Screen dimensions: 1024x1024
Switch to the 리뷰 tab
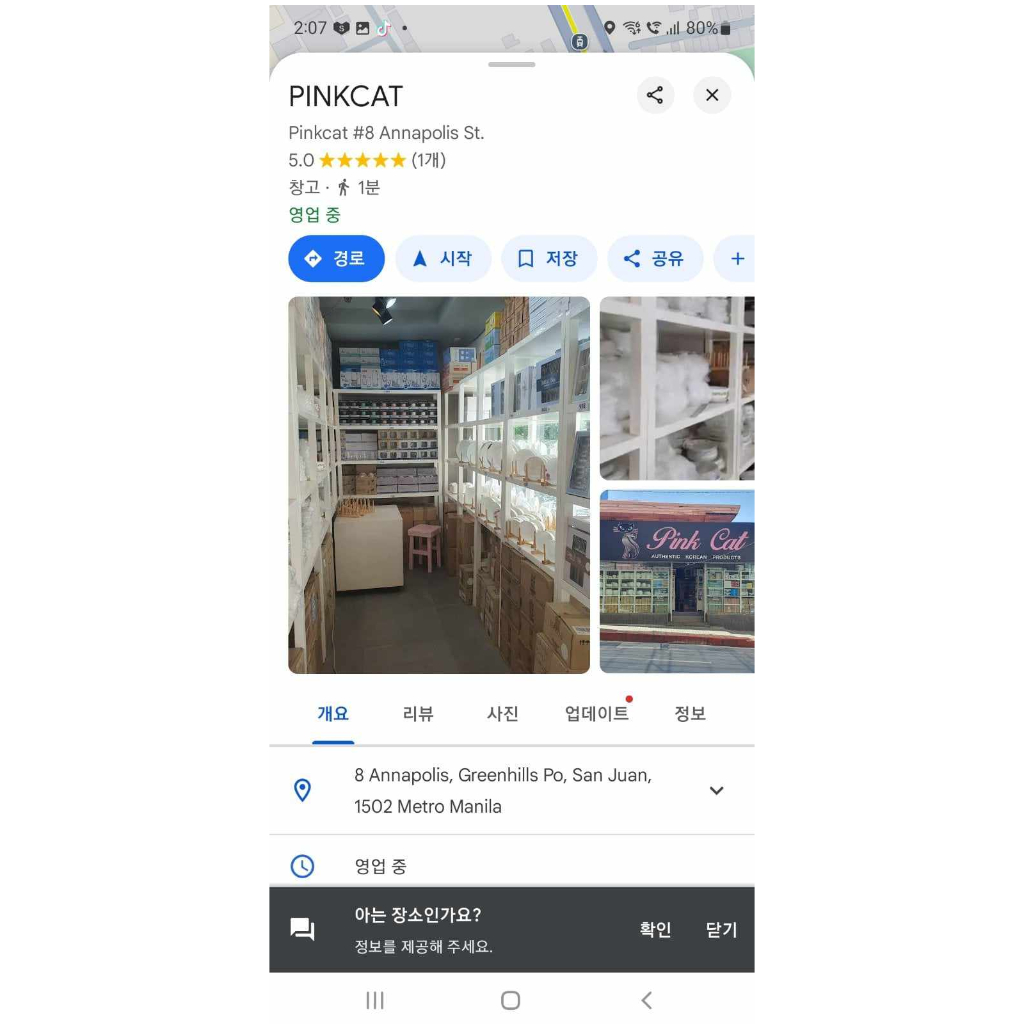(418, 714)
